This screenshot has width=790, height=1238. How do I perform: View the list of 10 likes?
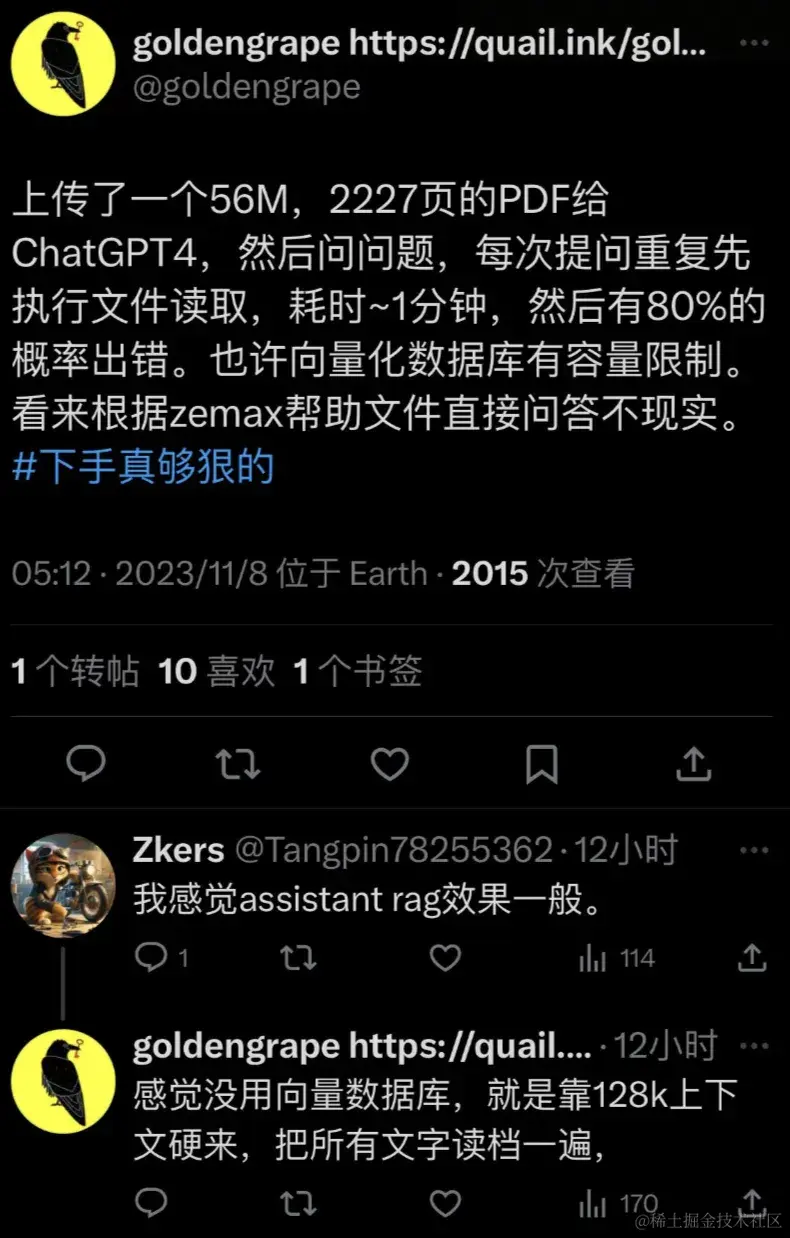click(x=216, y=671)
